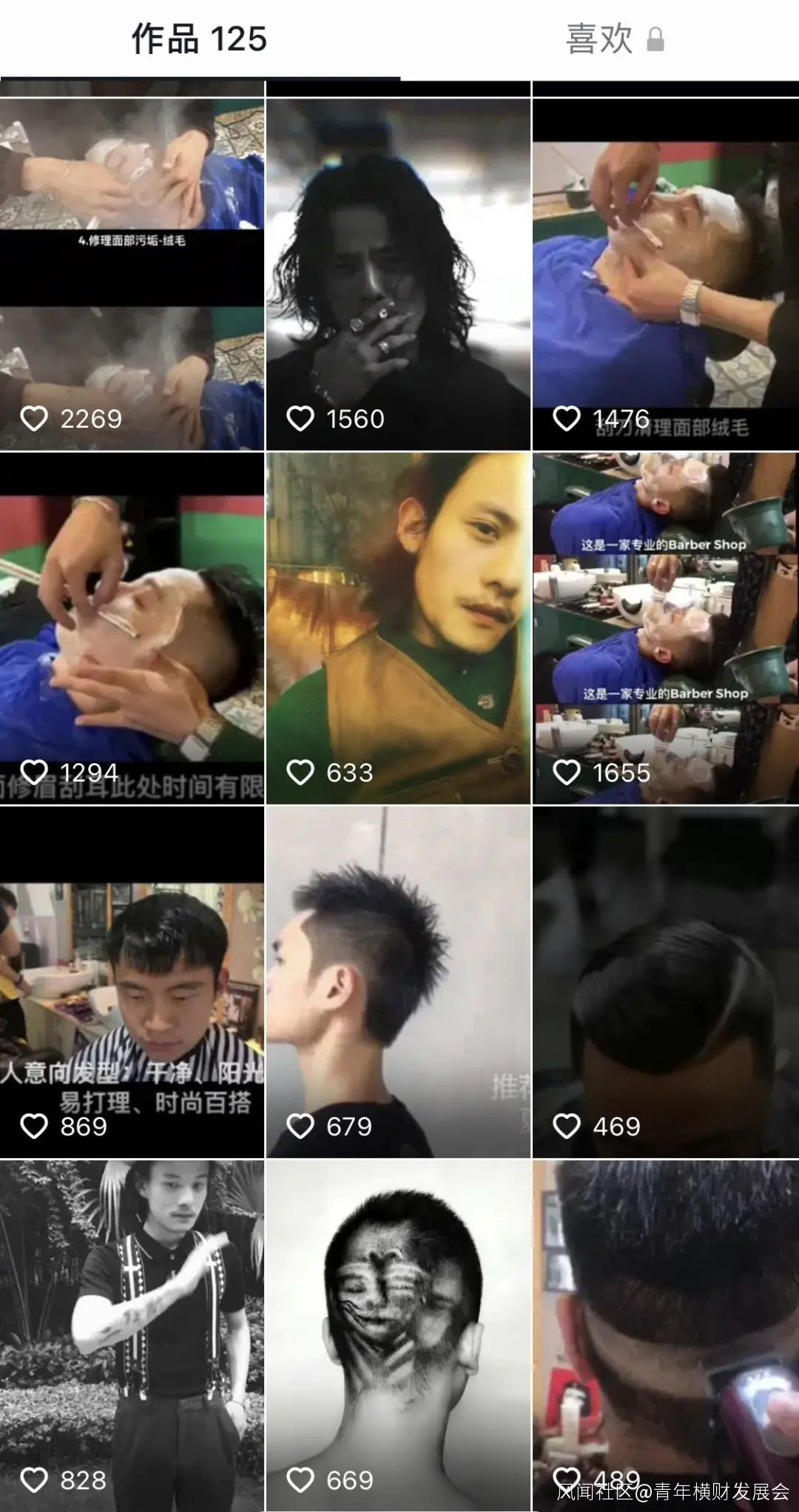Play the shaving video with 1476 likes

(x=665, y=274)
